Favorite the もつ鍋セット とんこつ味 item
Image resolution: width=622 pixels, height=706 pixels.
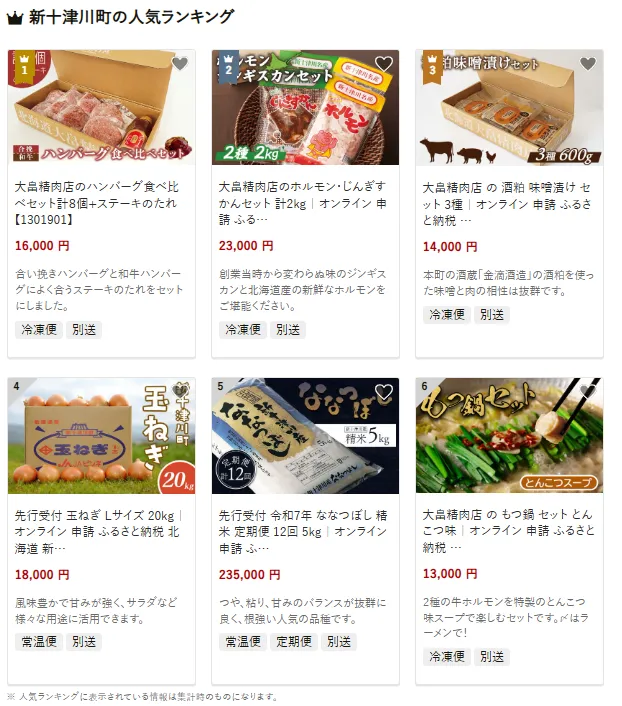coord(588,391)
